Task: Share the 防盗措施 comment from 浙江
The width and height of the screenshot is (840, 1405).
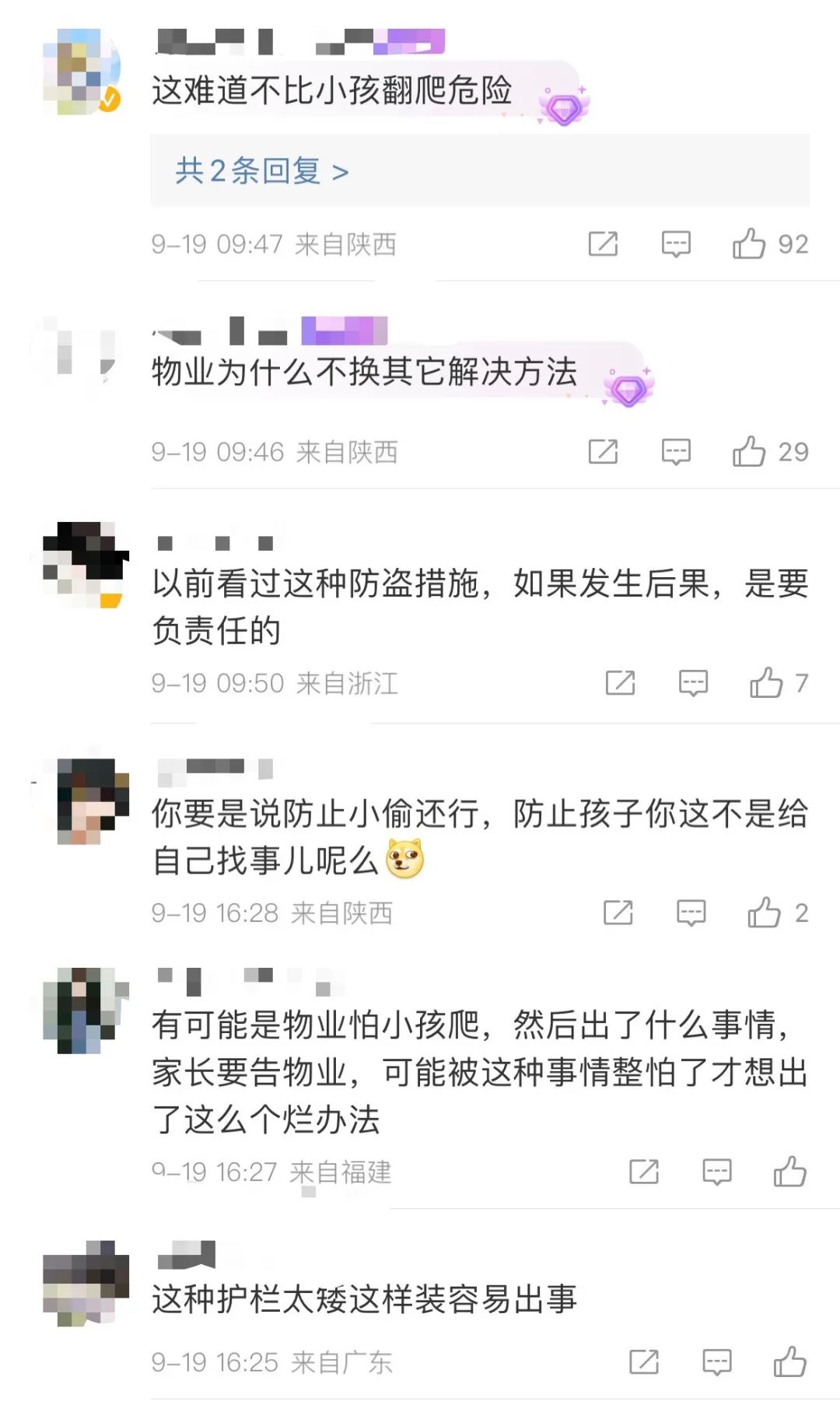Action: click(x=620, y=683)
